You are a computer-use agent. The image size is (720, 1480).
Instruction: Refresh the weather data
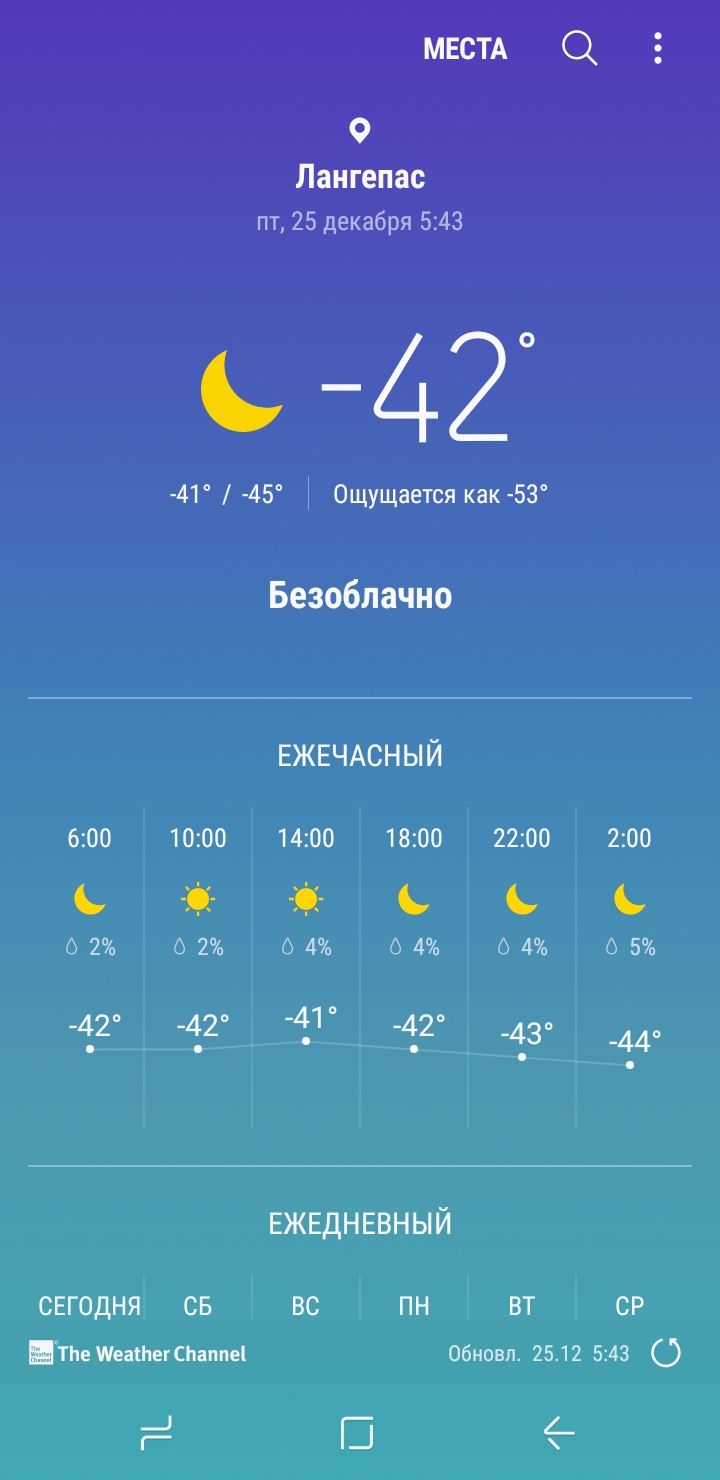665,1353
